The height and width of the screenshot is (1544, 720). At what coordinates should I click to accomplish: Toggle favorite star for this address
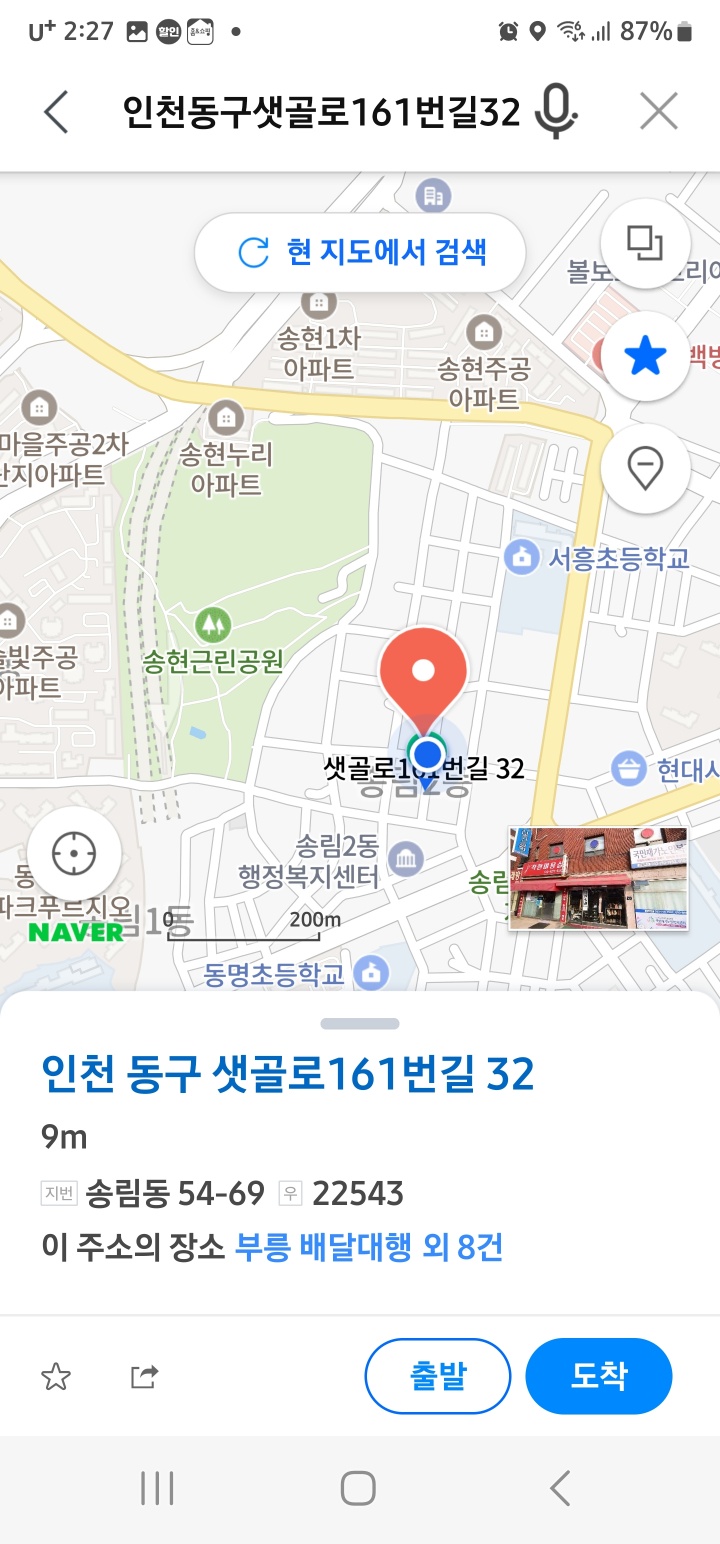pyautogui.click(x=57, y=1376)
